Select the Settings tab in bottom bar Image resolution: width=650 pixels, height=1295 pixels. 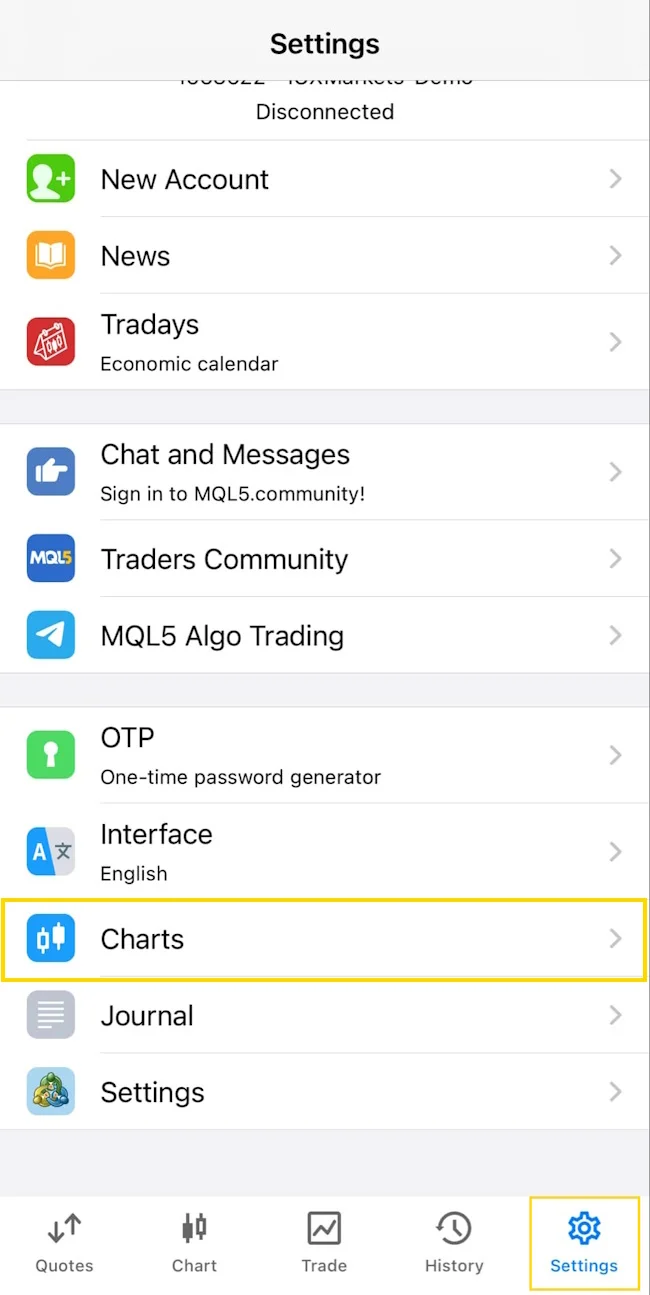(x=584, y=1243)
